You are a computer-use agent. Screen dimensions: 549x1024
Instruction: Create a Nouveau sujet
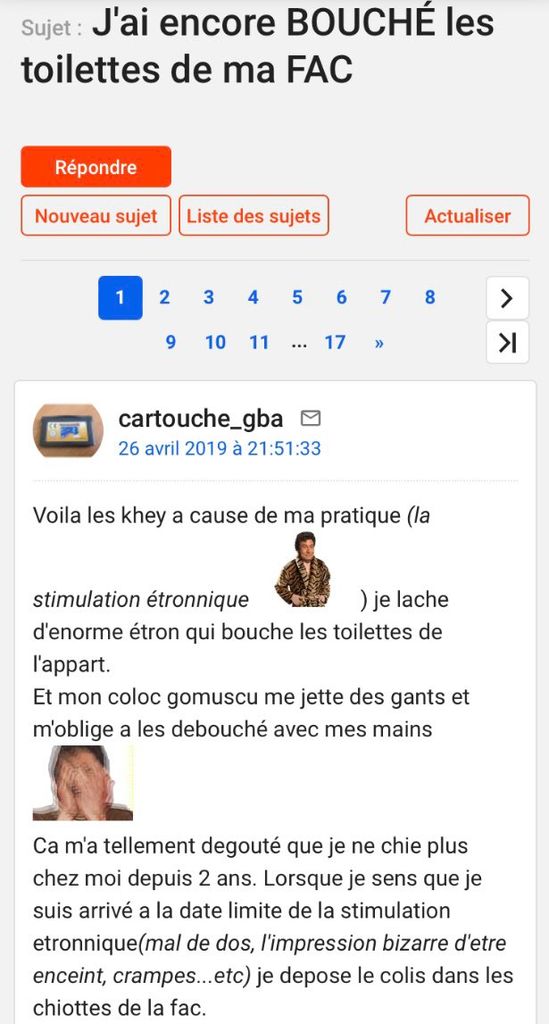coord(96,216)
